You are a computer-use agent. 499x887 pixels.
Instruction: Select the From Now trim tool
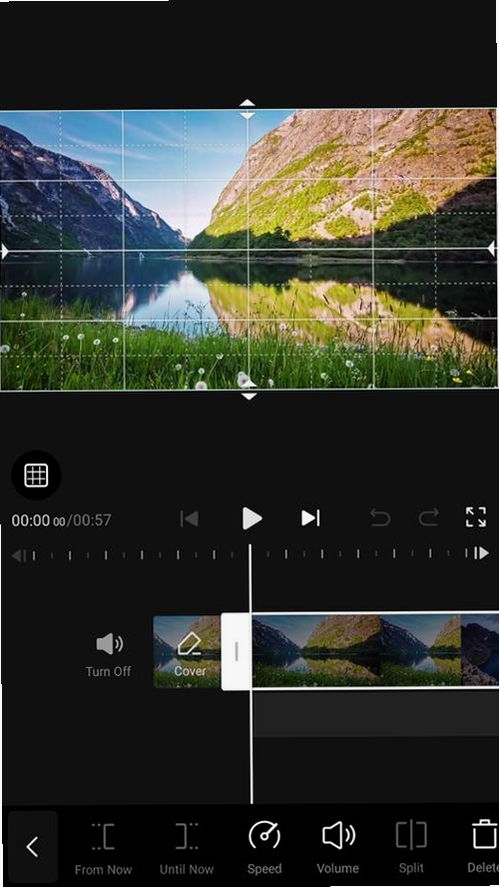pos(103,849)
